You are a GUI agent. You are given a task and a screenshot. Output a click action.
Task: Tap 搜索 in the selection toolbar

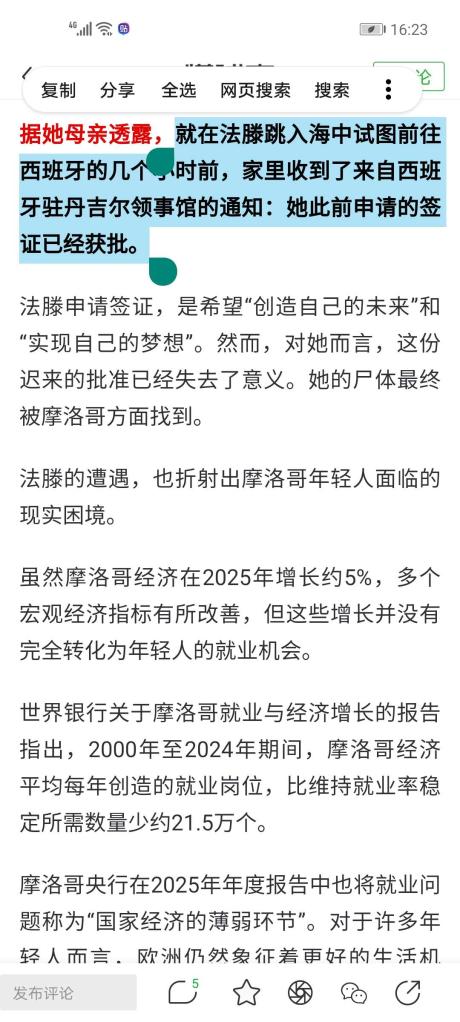332,91
